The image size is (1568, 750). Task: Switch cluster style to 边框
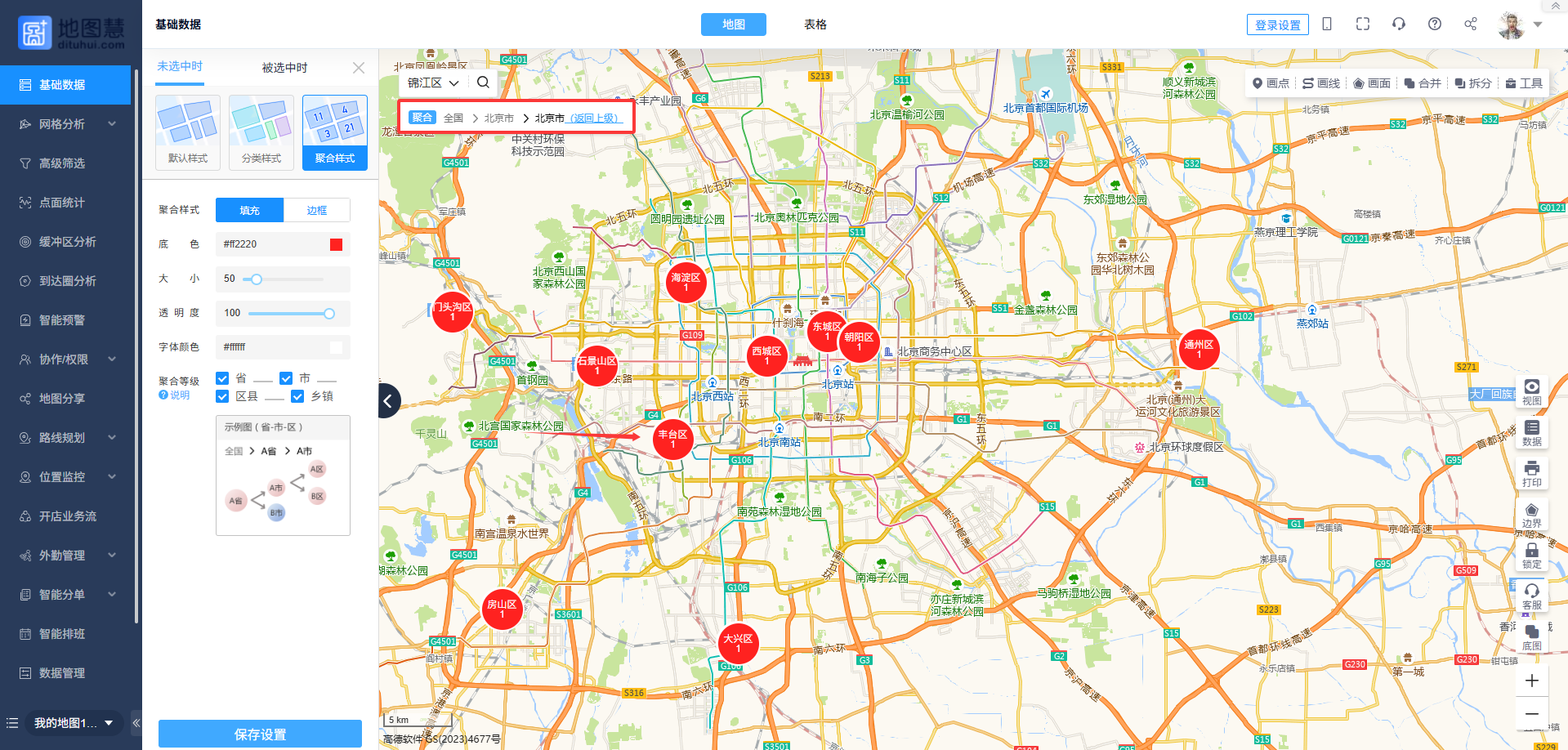317,210
